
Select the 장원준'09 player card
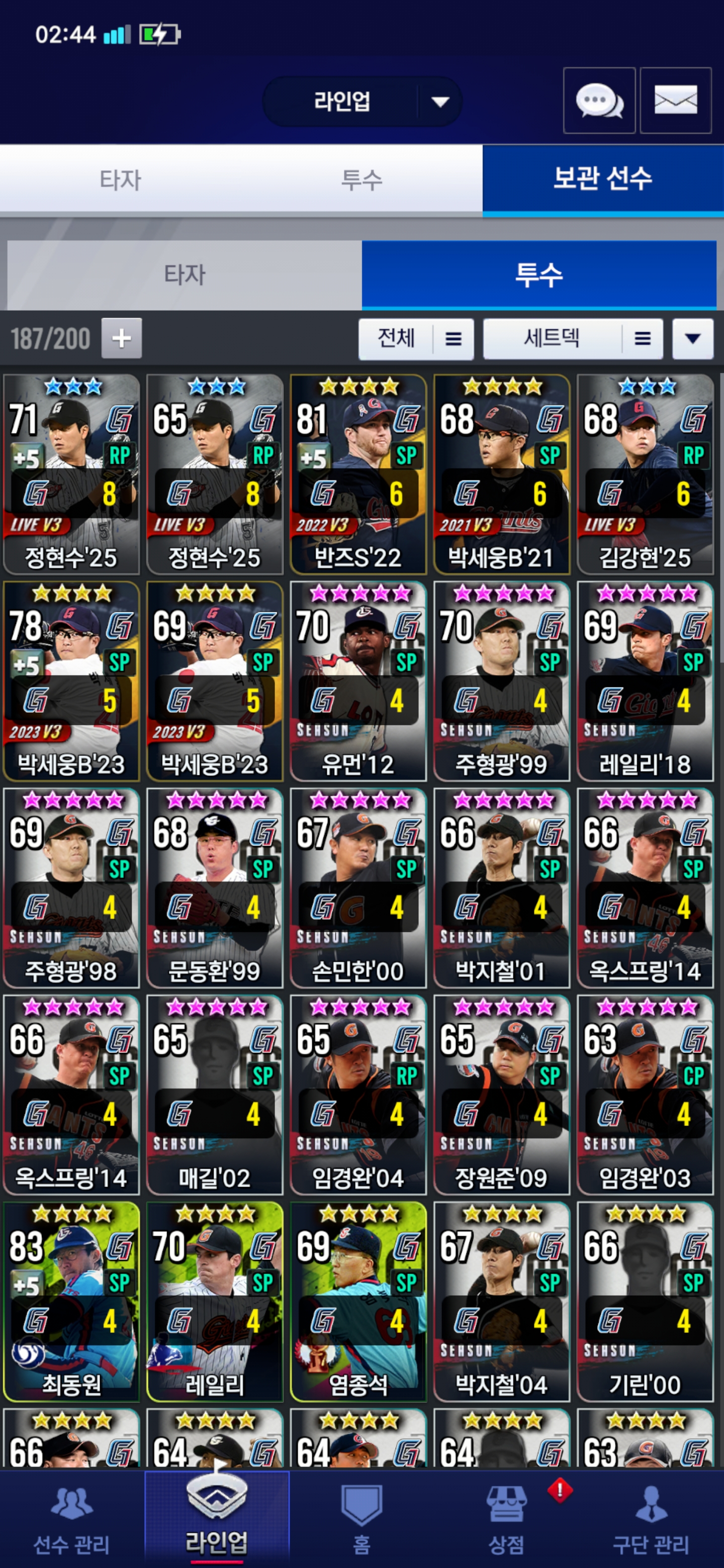[501, 1095]
